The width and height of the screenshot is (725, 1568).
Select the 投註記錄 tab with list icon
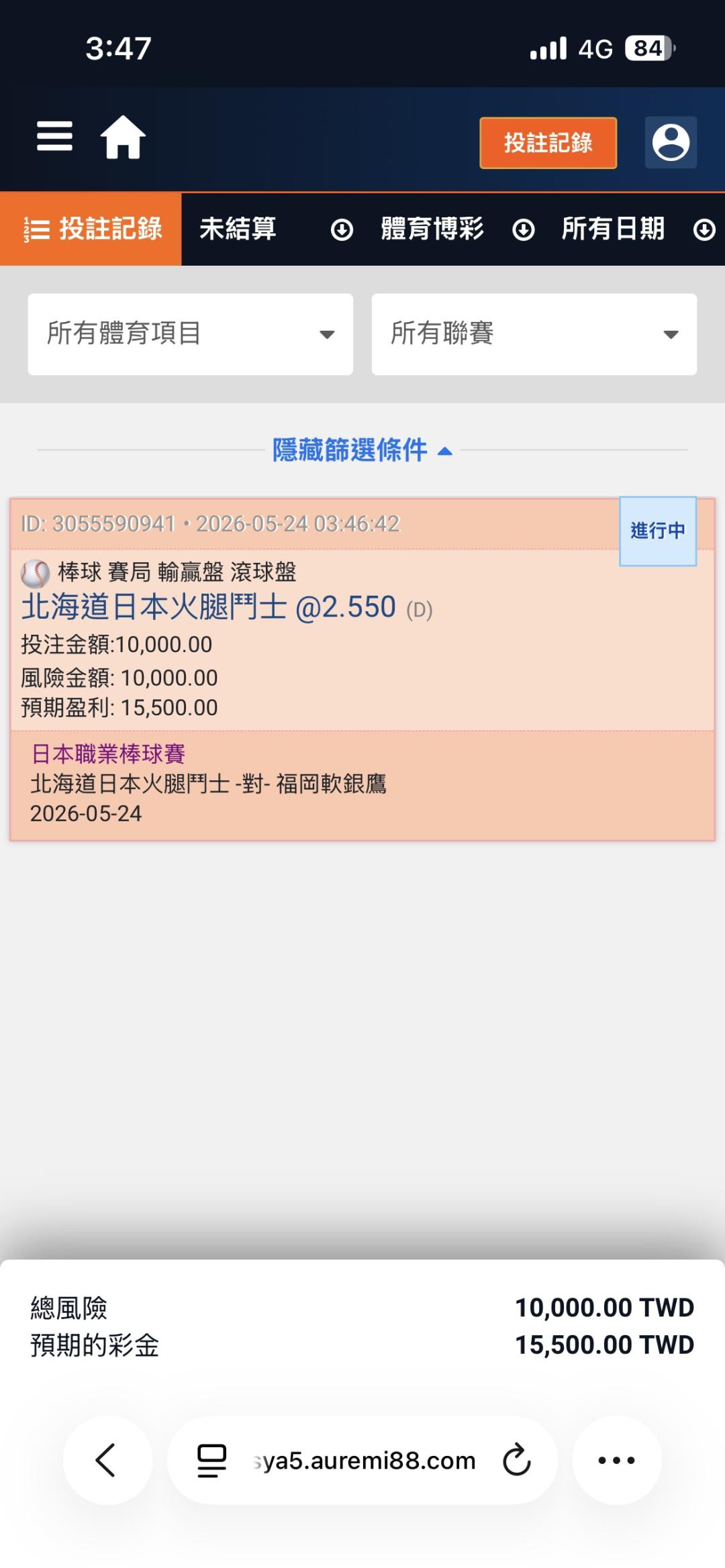[x=91, y=229]
